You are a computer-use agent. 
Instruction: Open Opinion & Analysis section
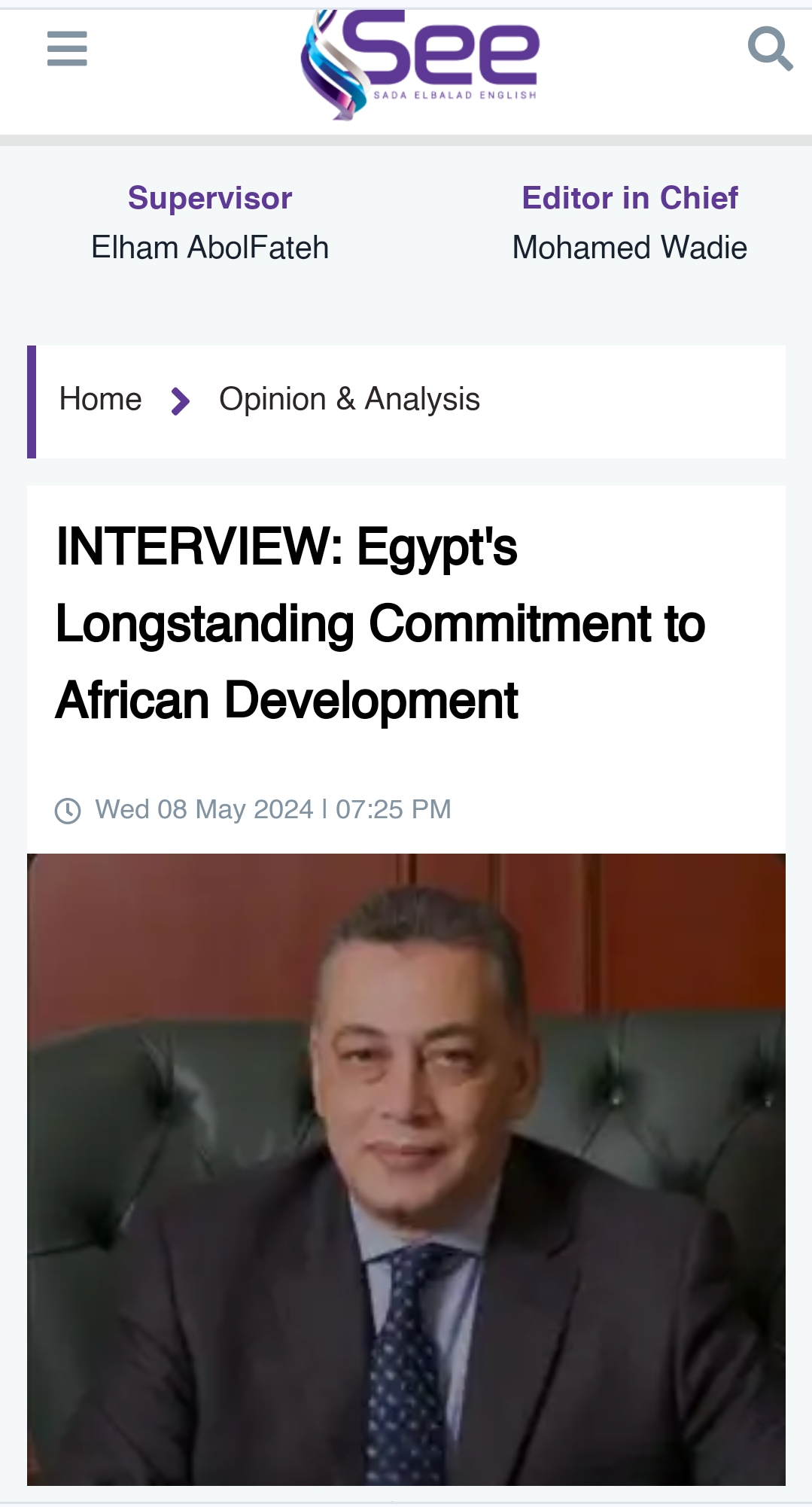[x=349, y=399]
